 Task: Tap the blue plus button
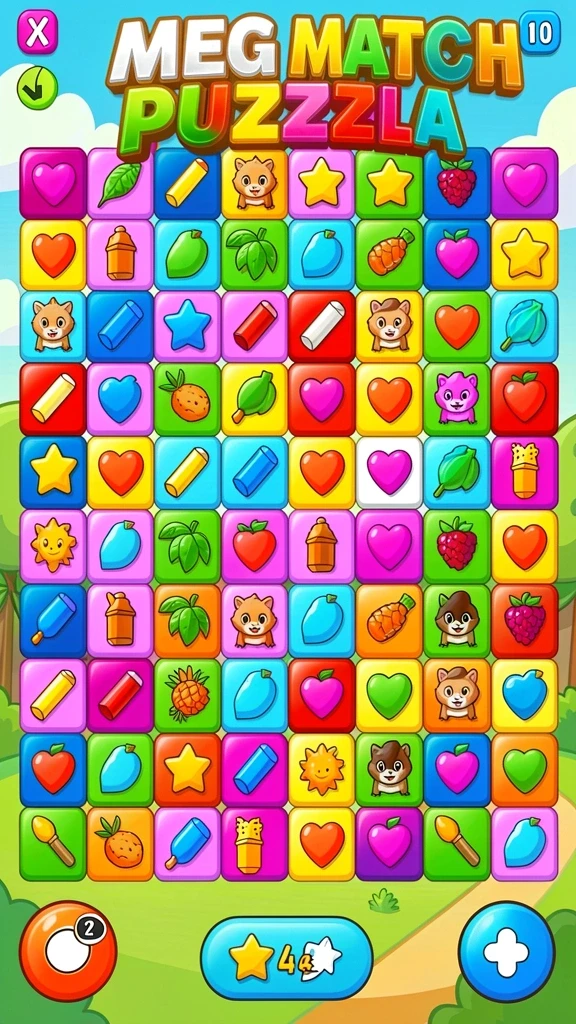point(507,952)
